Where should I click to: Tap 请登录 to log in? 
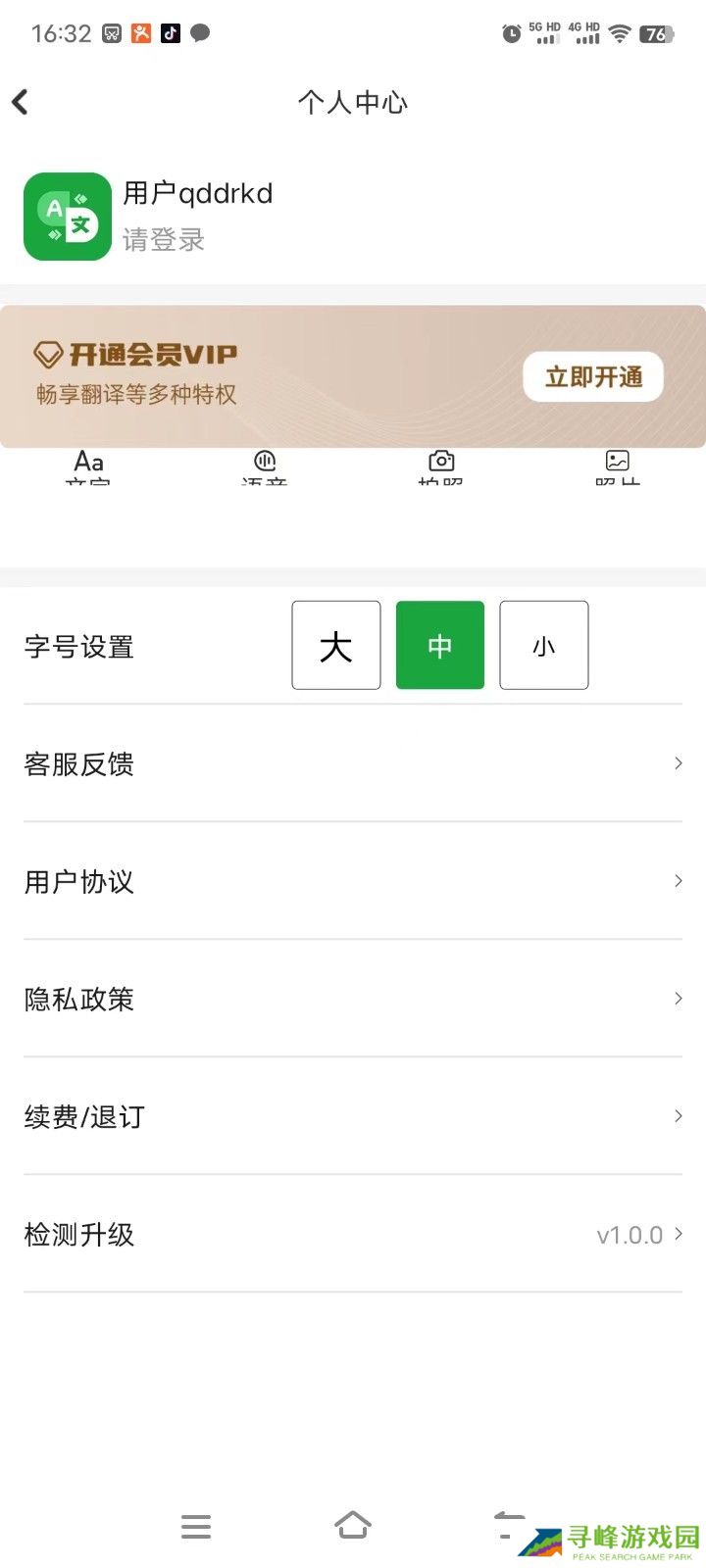click(164, 240)
